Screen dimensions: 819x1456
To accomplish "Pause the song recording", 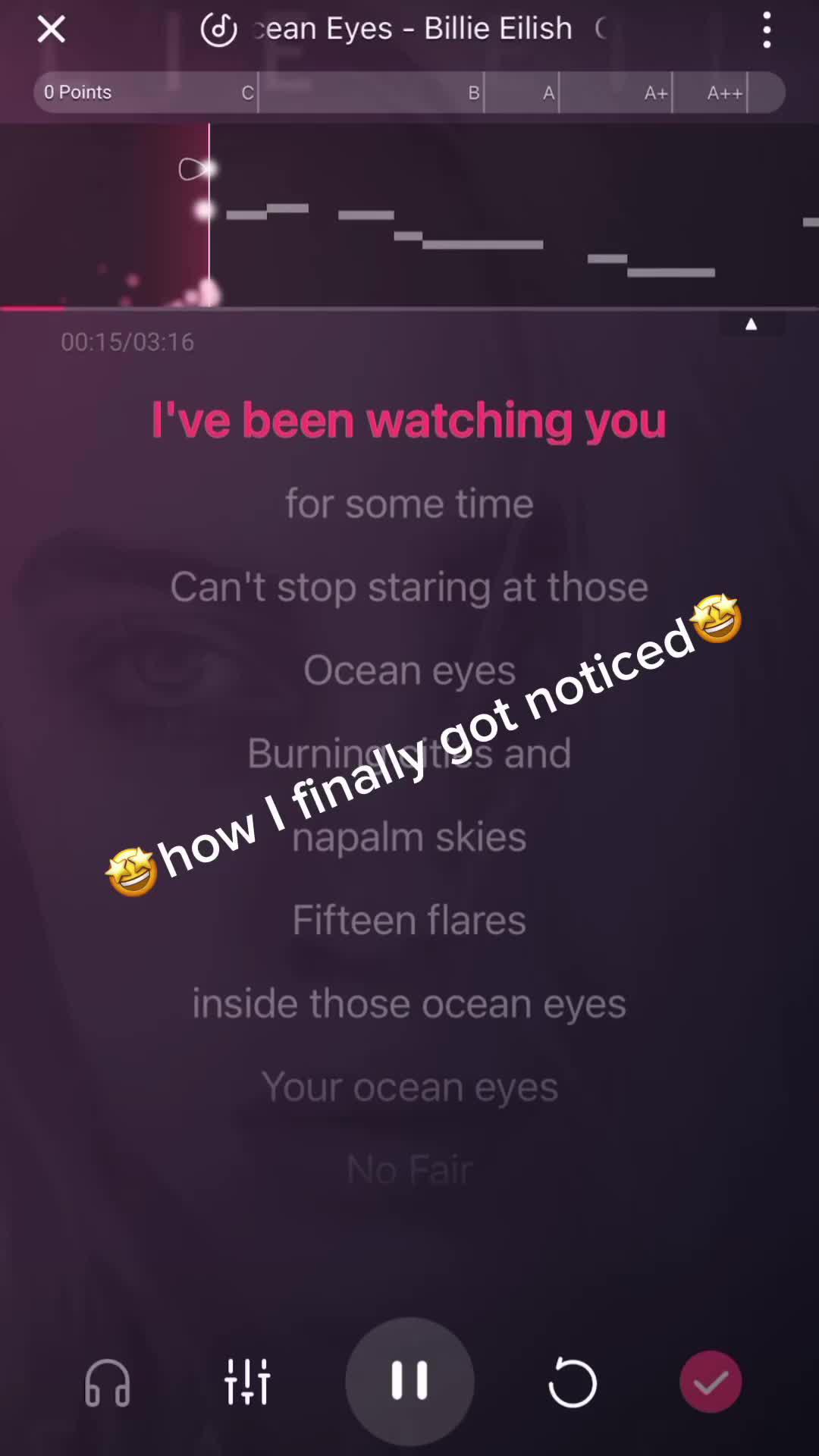I will click(409, 1381).
